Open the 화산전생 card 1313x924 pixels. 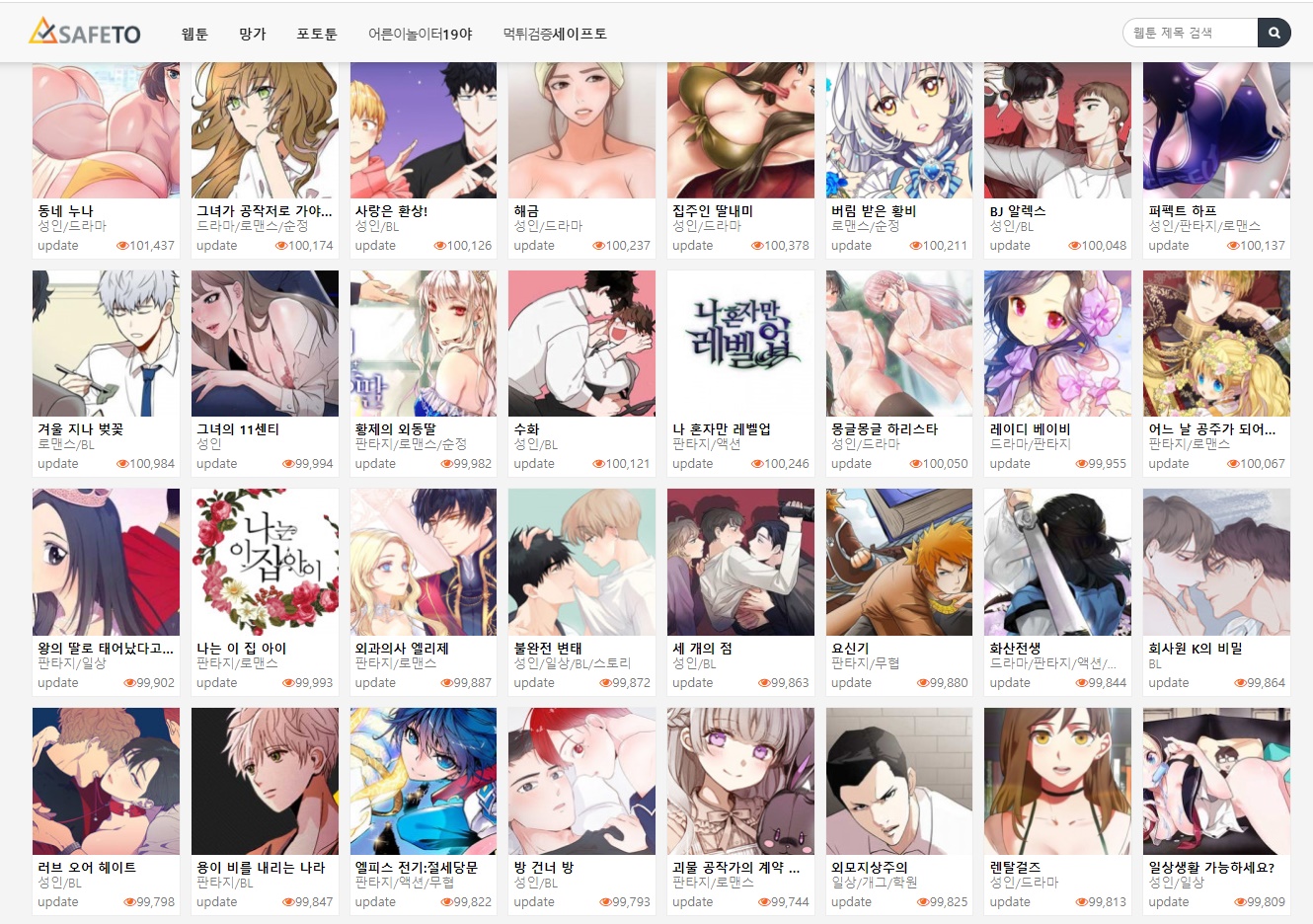[1057, 563]
